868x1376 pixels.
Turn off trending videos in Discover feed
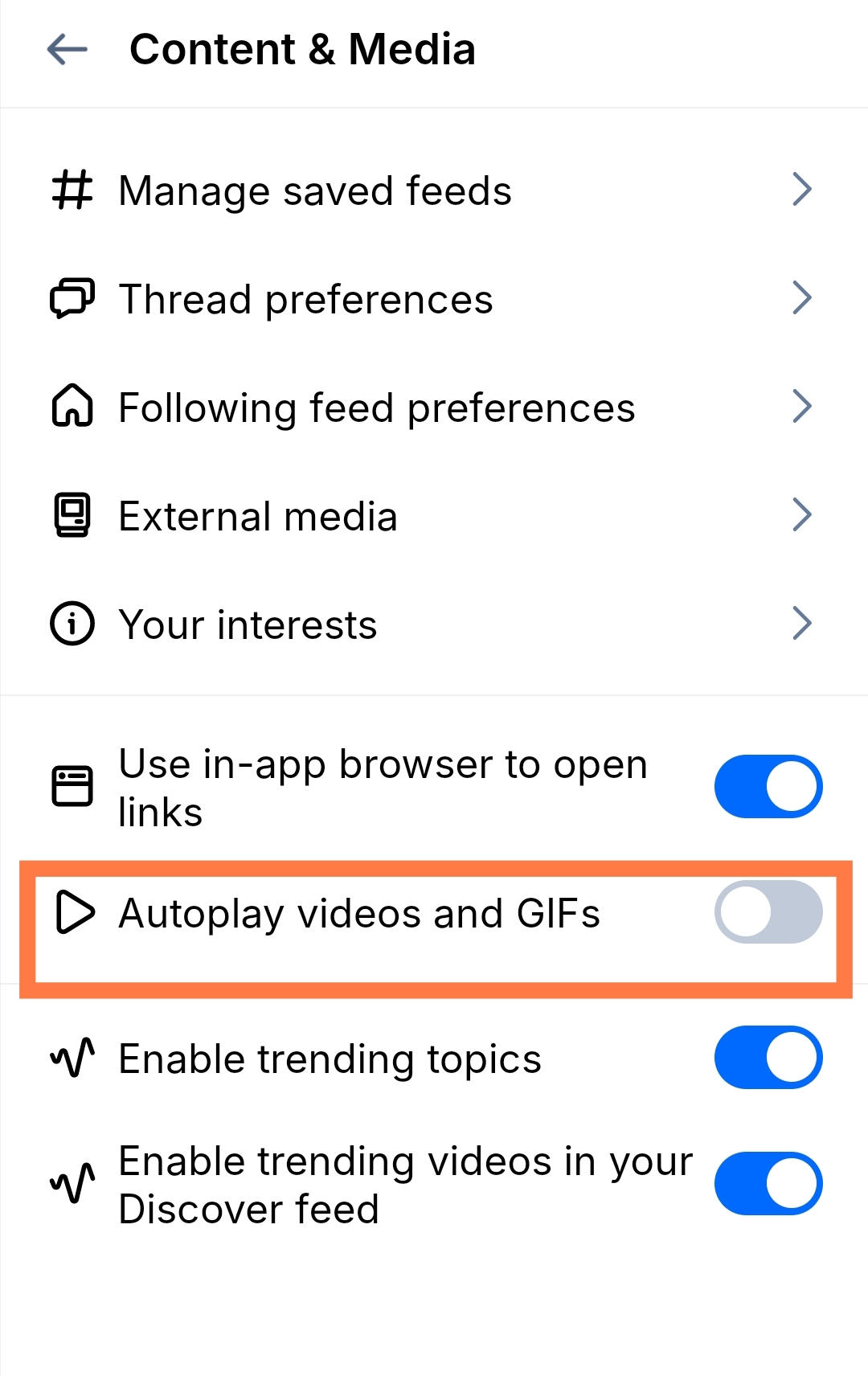tap(768, 1184)
